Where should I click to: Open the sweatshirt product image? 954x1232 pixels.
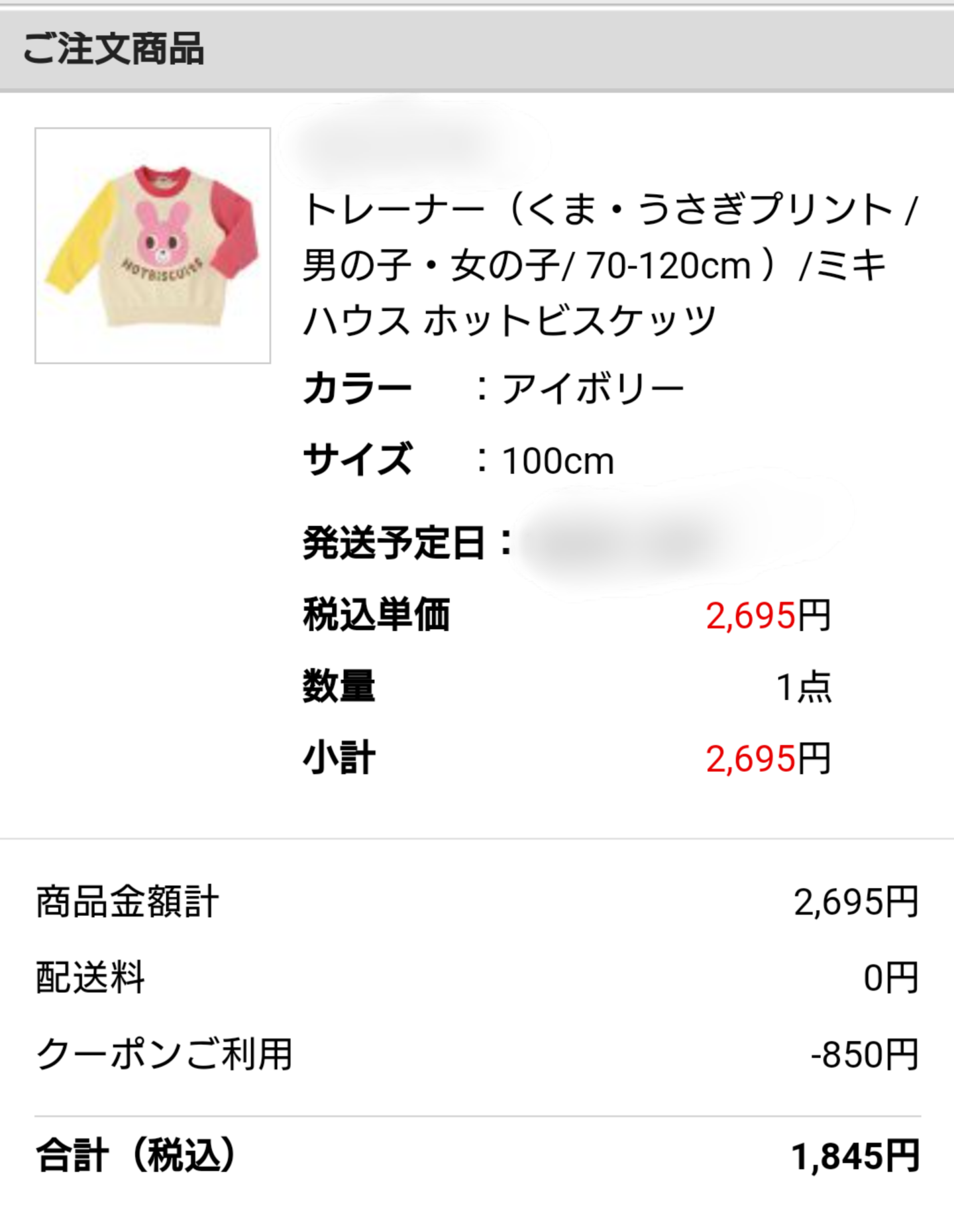coord(152,245)
